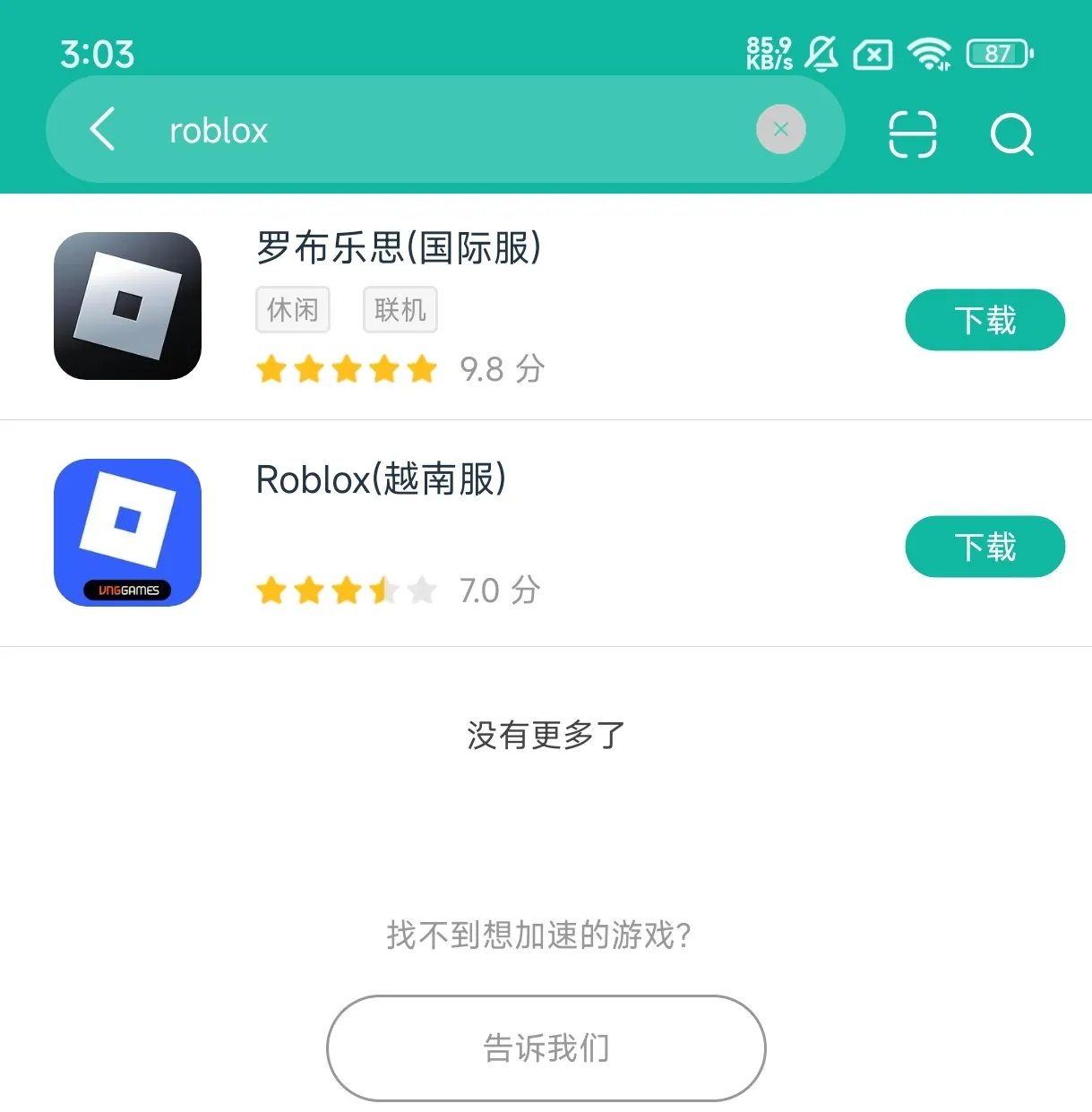Tap the back arrow in search bar
Image resolution: width=1092 pixels, height=1112 pixels.
pos(103,129)
